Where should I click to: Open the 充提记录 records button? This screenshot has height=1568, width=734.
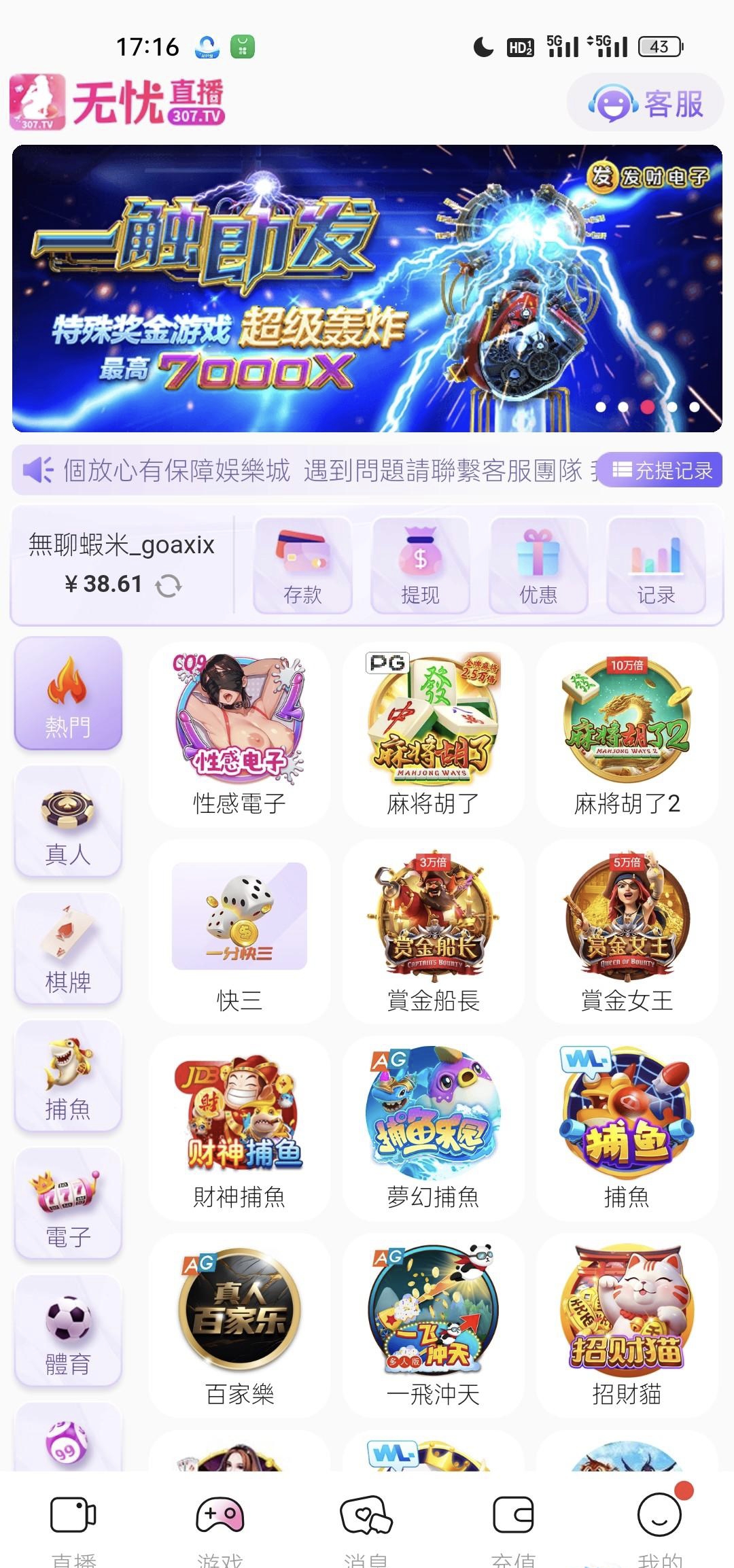(x=662, y=470)
